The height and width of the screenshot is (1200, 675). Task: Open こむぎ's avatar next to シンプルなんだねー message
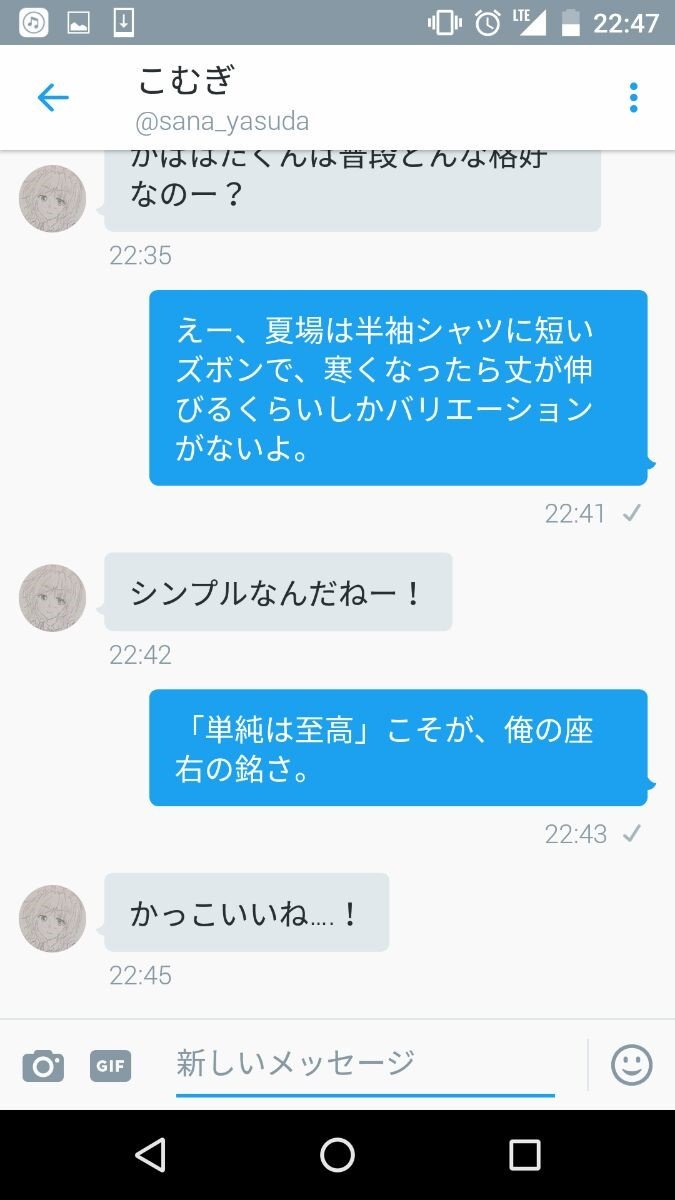52,598
